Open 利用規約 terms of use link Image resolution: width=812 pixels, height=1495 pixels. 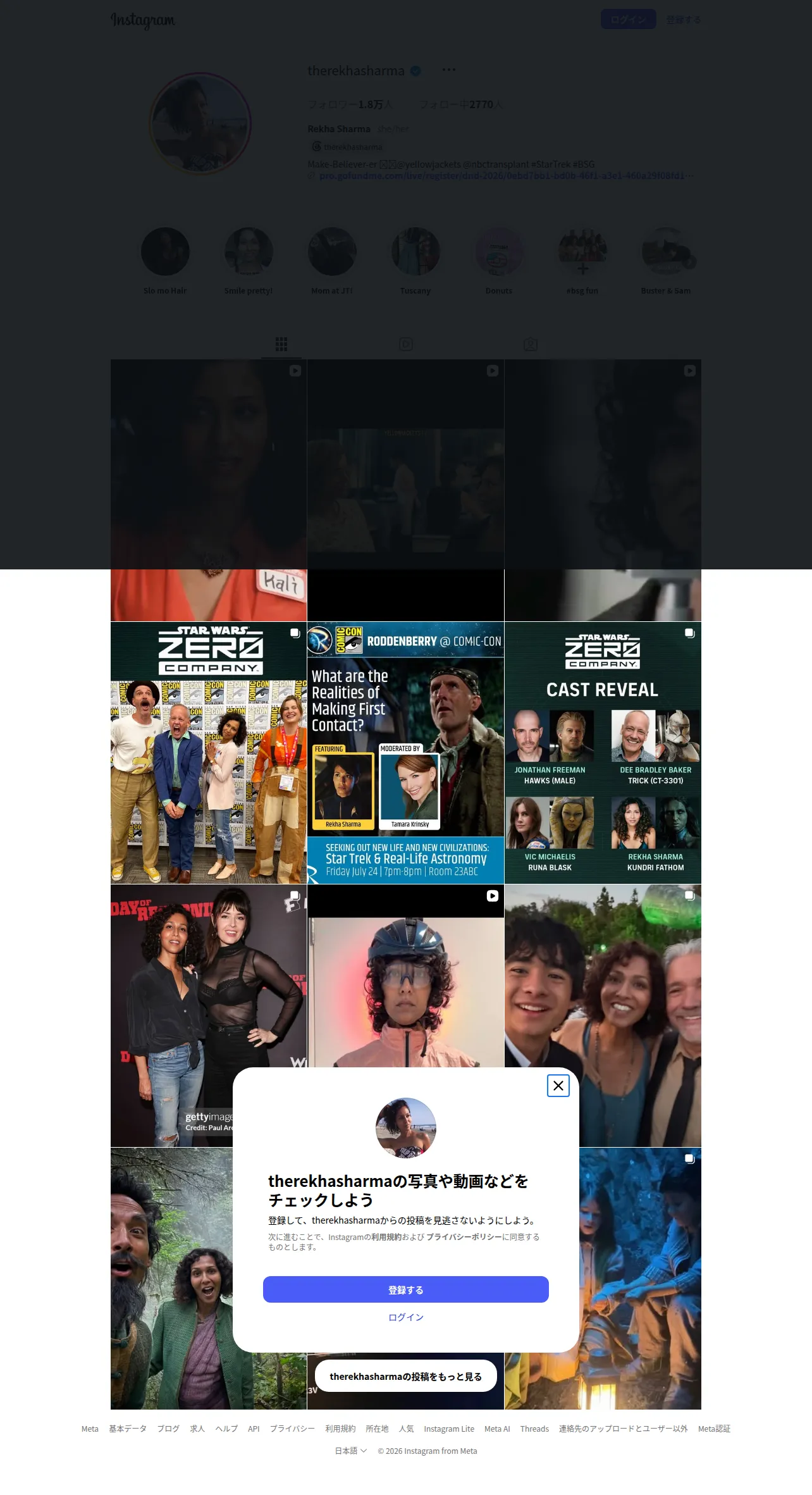click(x=386, y=1237)
